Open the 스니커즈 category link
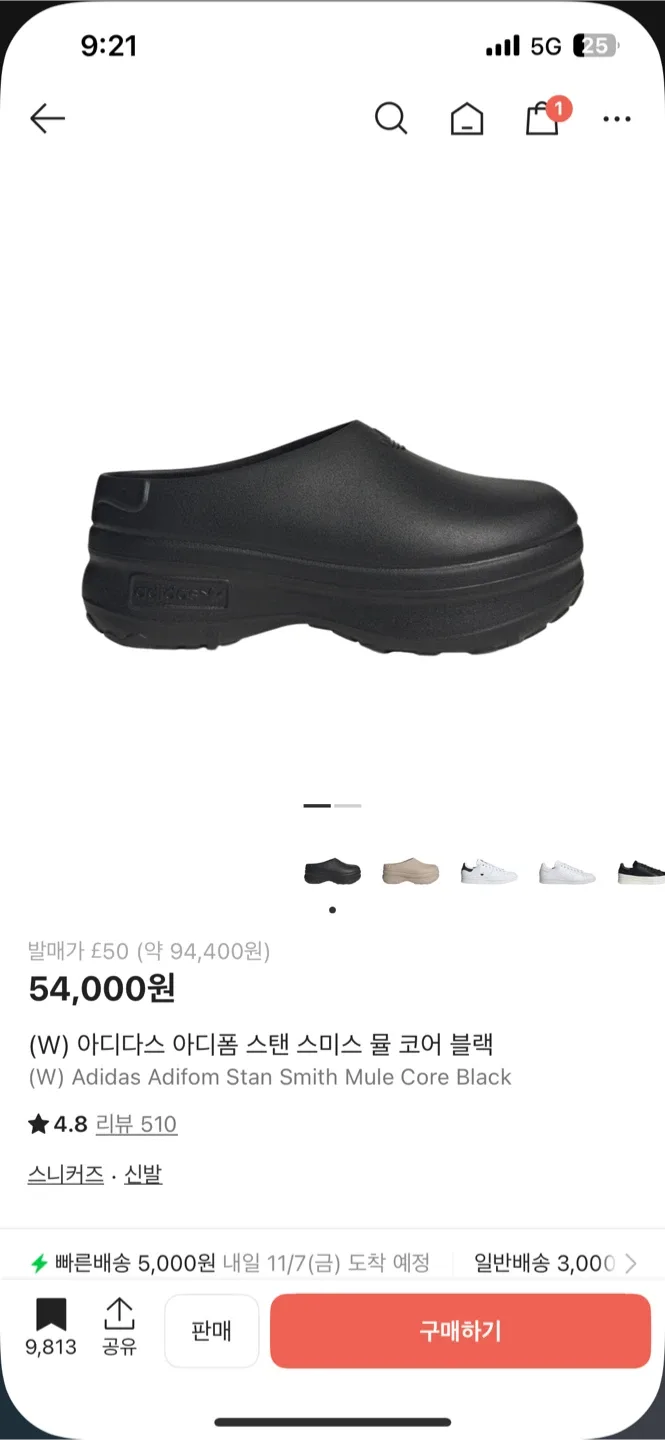665x1440 pixels. coord(66,1175)
